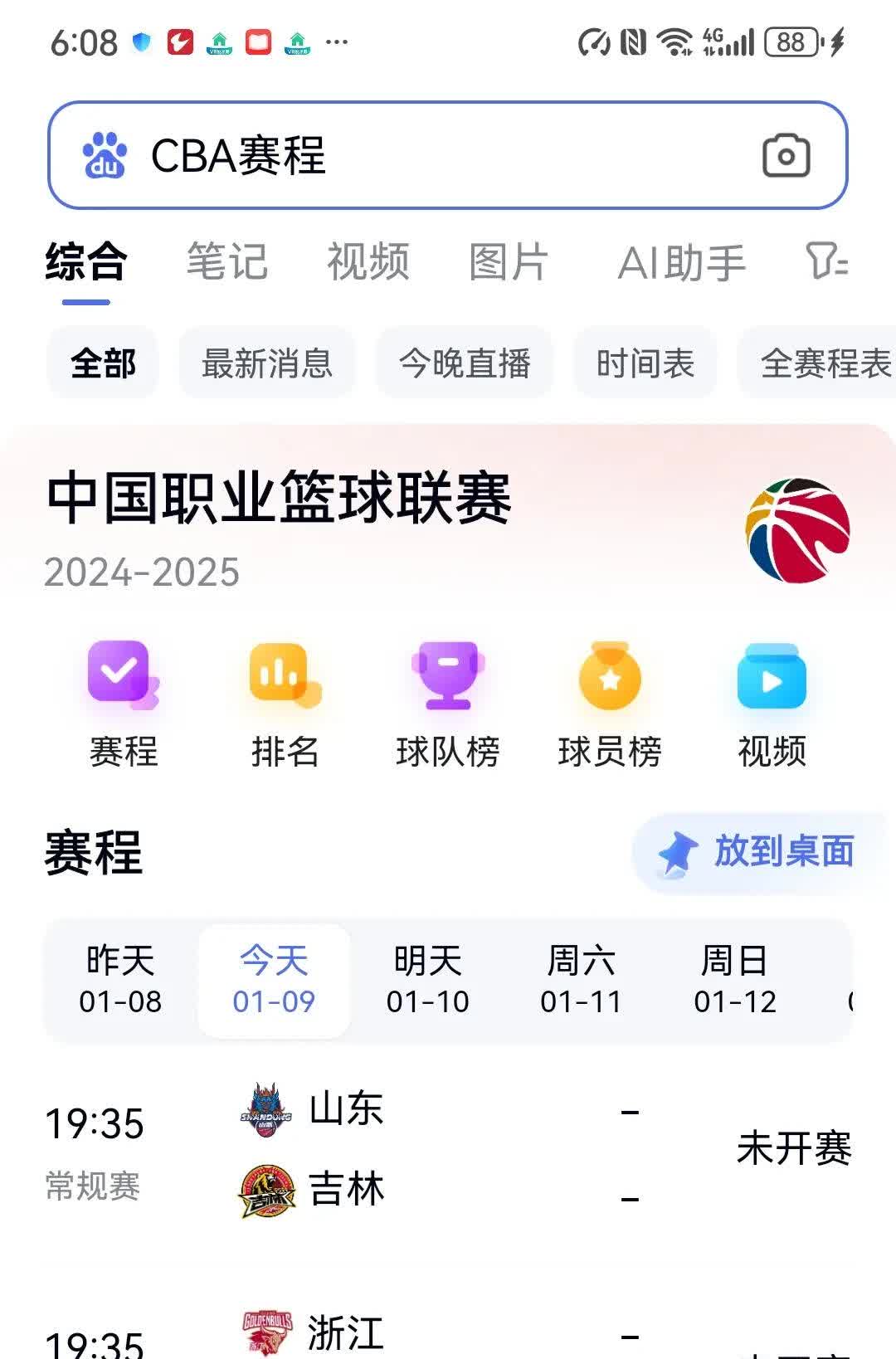896x1359 pixels.
Task: Select the 全部 filter chip
Action: (x=103, y=363)
